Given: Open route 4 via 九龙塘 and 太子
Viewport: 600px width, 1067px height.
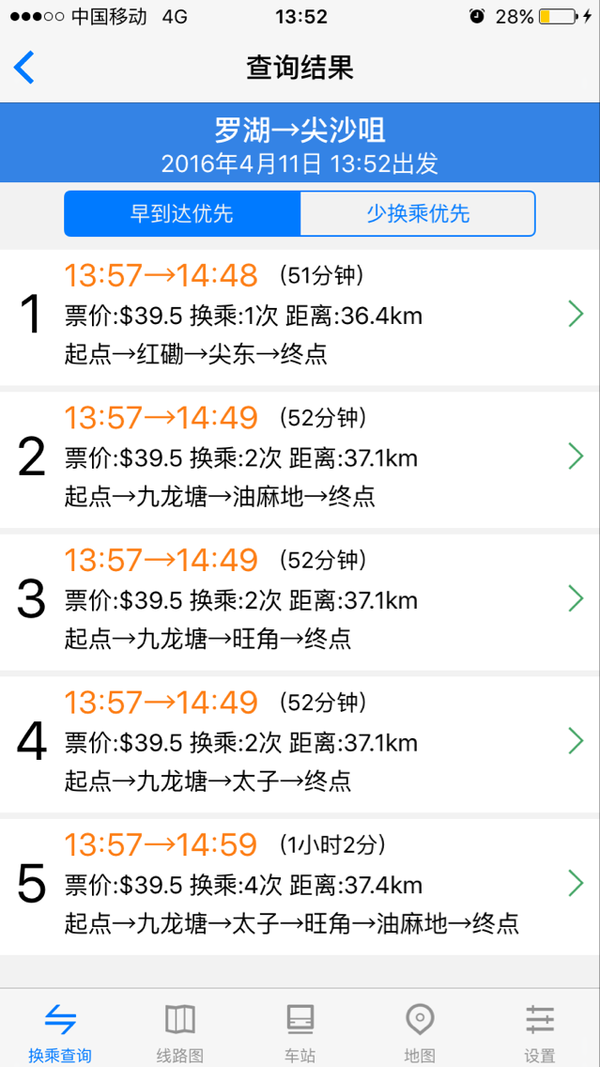Looking at the screenshot, I should tap(300, 744).
